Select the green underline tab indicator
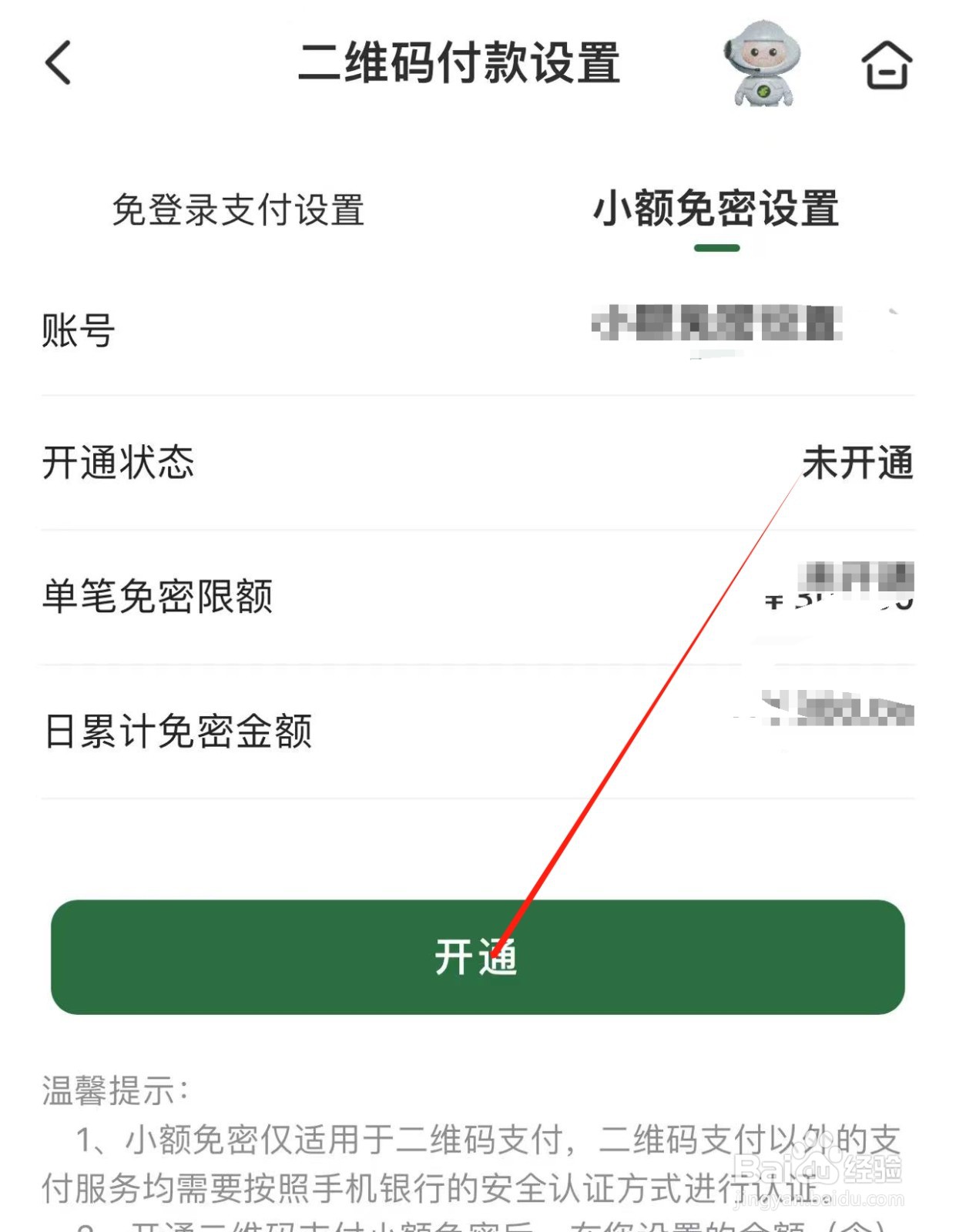The height and width of the screenshot is (1232, 956). click(716, 247)
